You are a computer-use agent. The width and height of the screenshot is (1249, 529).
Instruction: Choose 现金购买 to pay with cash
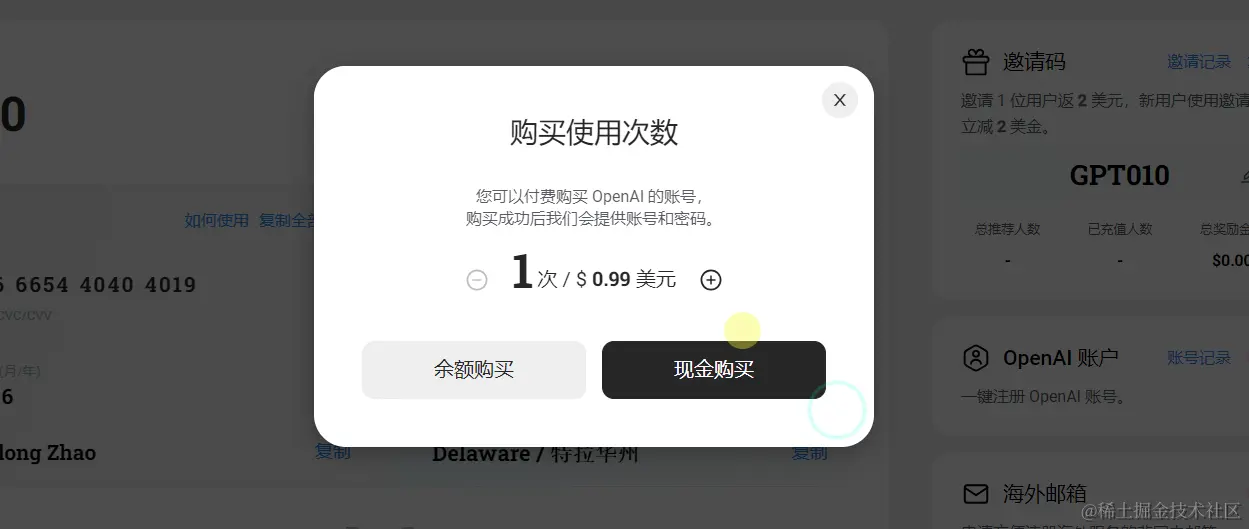click(x=713, y=370)
